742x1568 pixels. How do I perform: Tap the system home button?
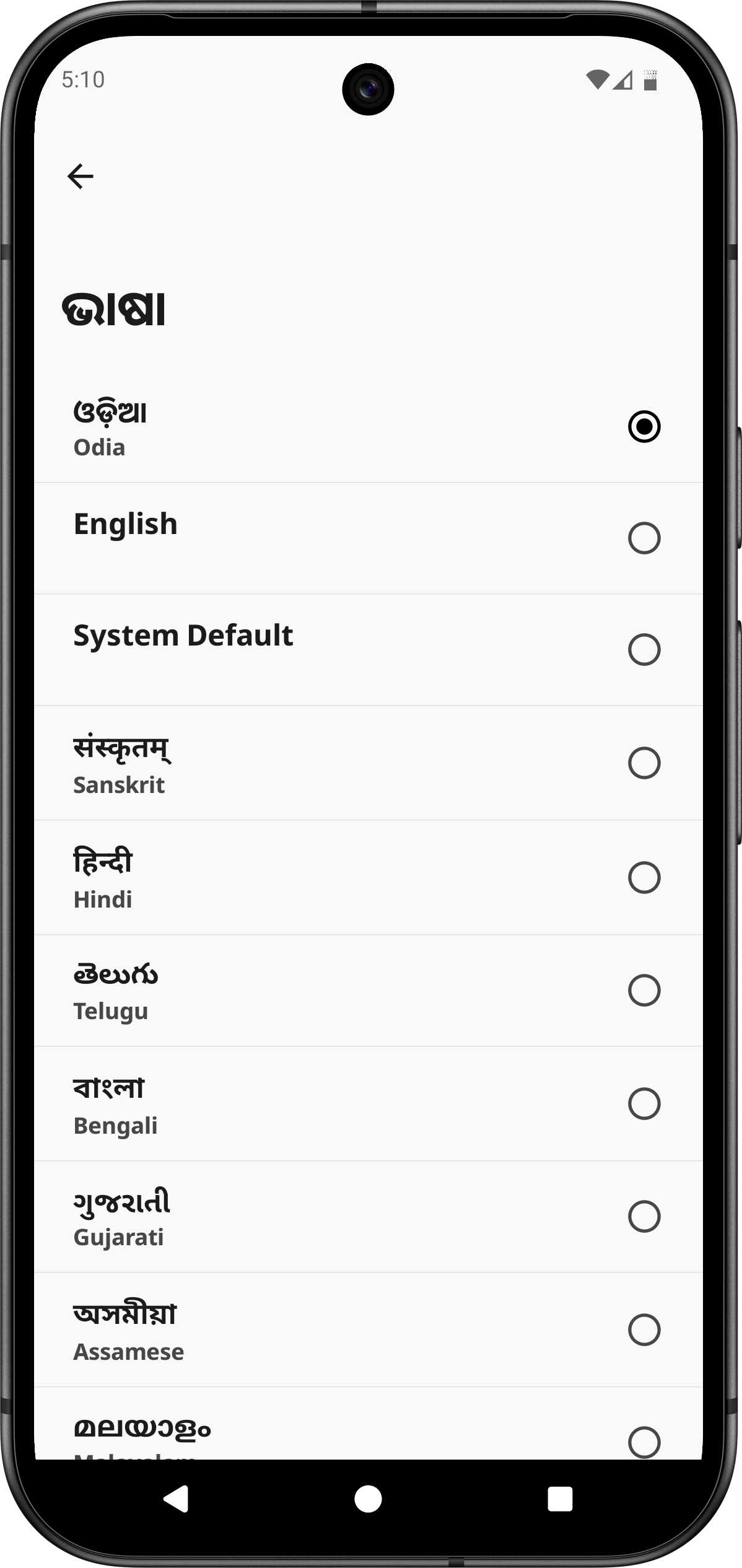(368, 1499)
